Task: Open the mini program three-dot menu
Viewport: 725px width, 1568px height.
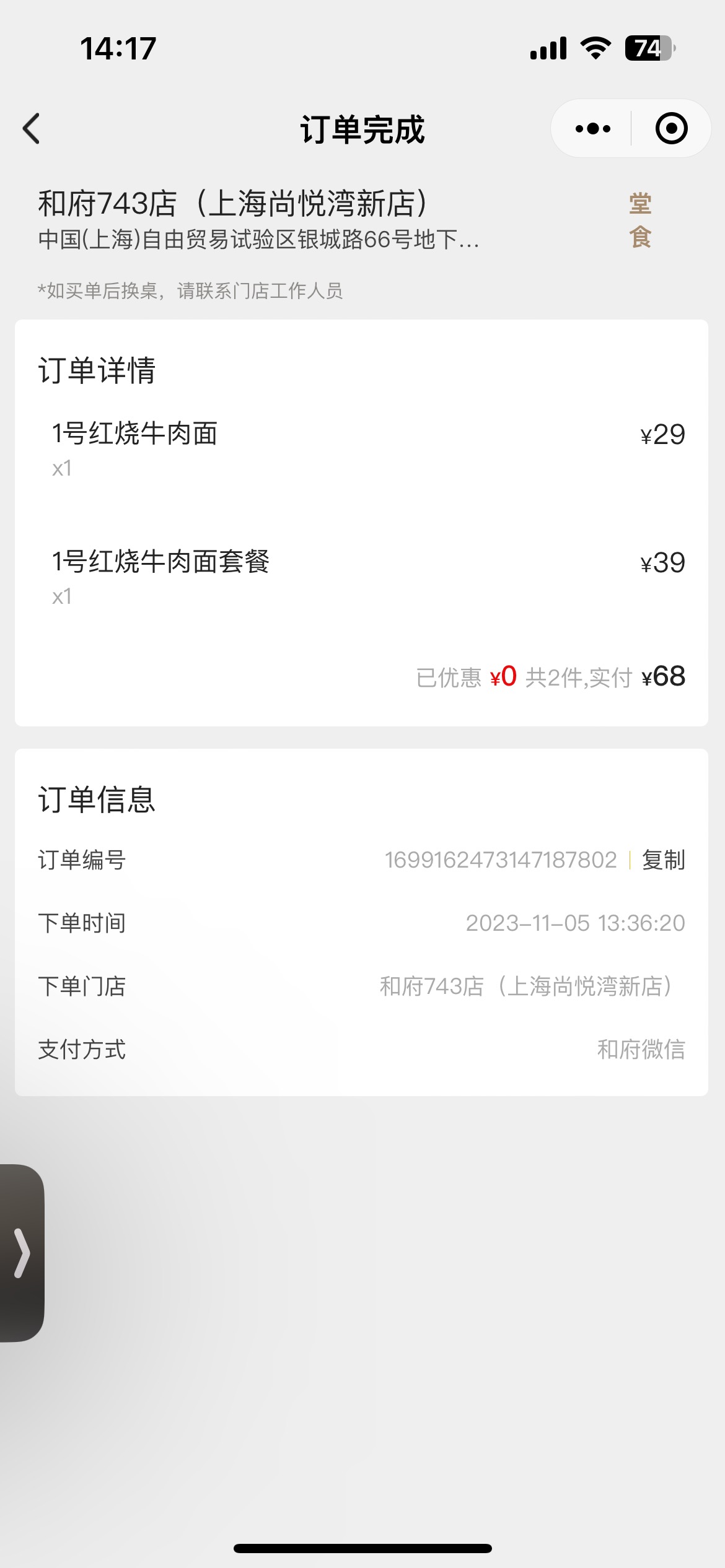Action: (x=592, y=129)
